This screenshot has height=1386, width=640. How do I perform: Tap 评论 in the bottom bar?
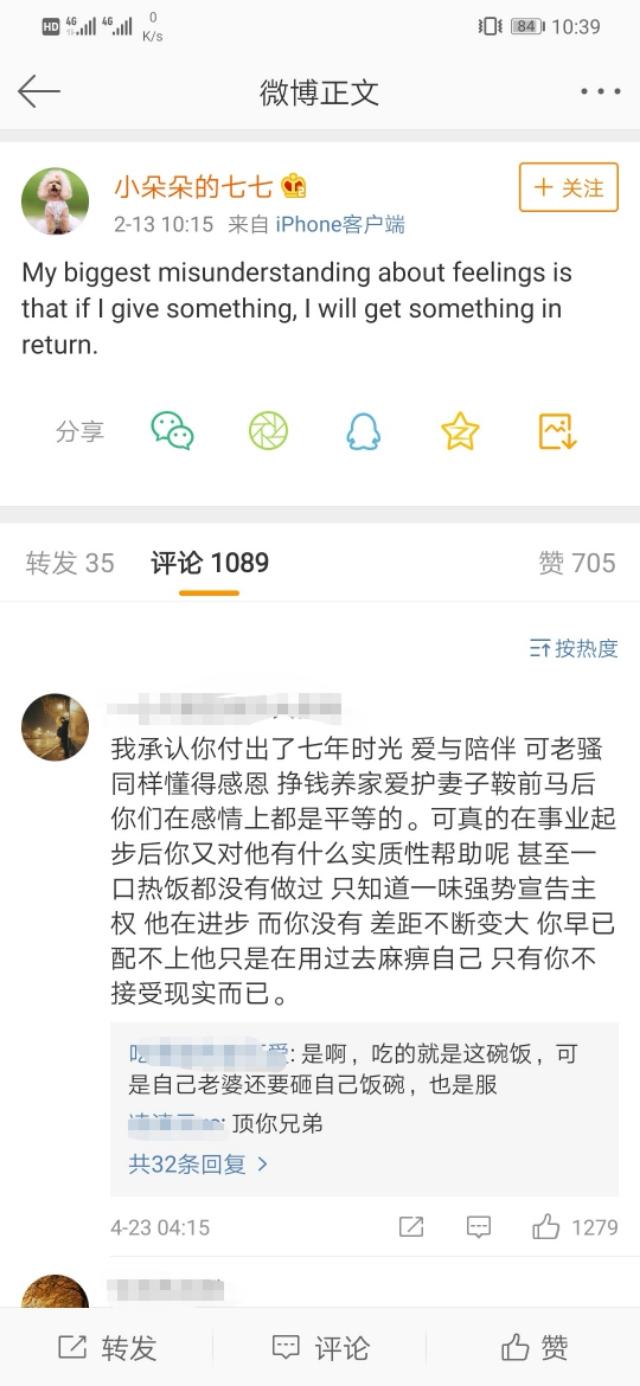pos(320,1347)
